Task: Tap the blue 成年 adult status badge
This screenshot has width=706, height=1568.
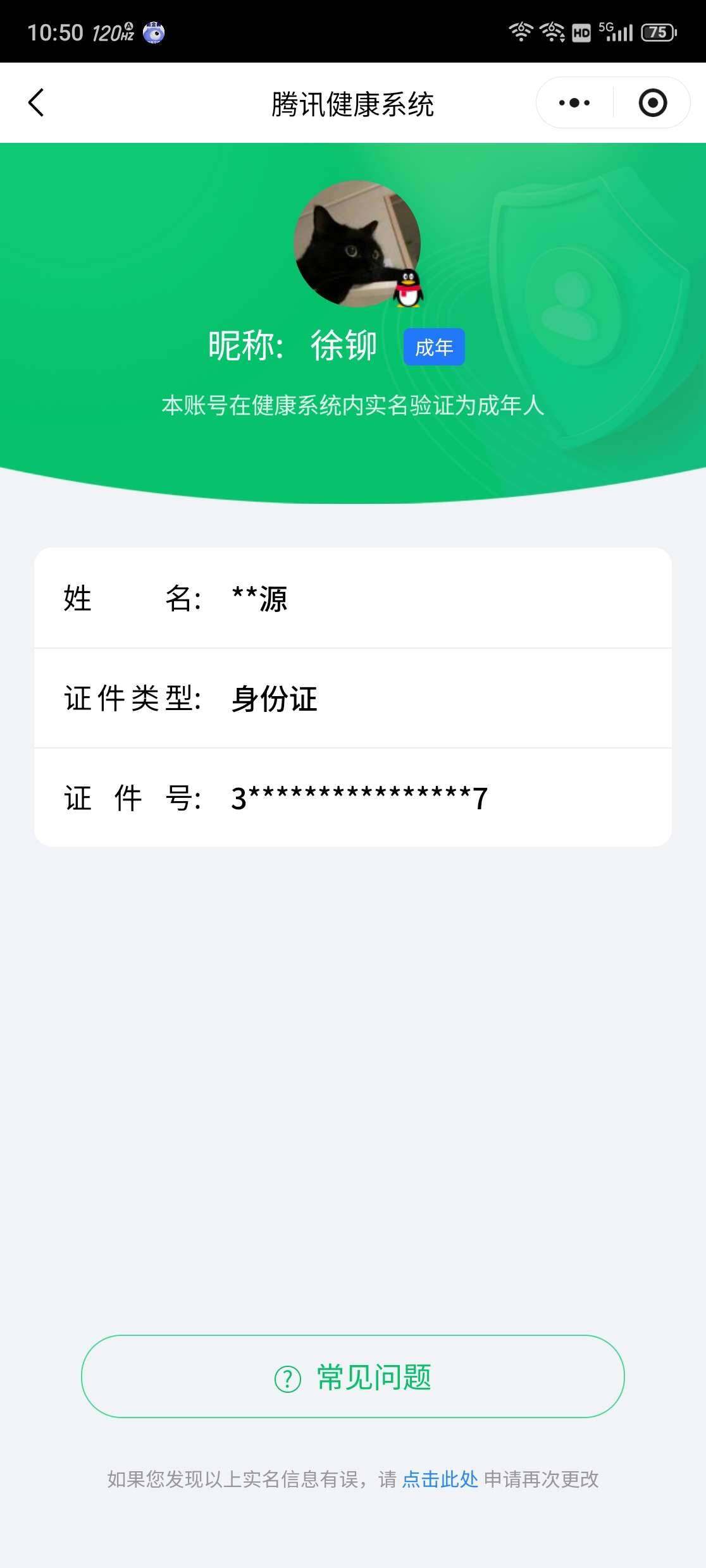Action: coord(433,346)
